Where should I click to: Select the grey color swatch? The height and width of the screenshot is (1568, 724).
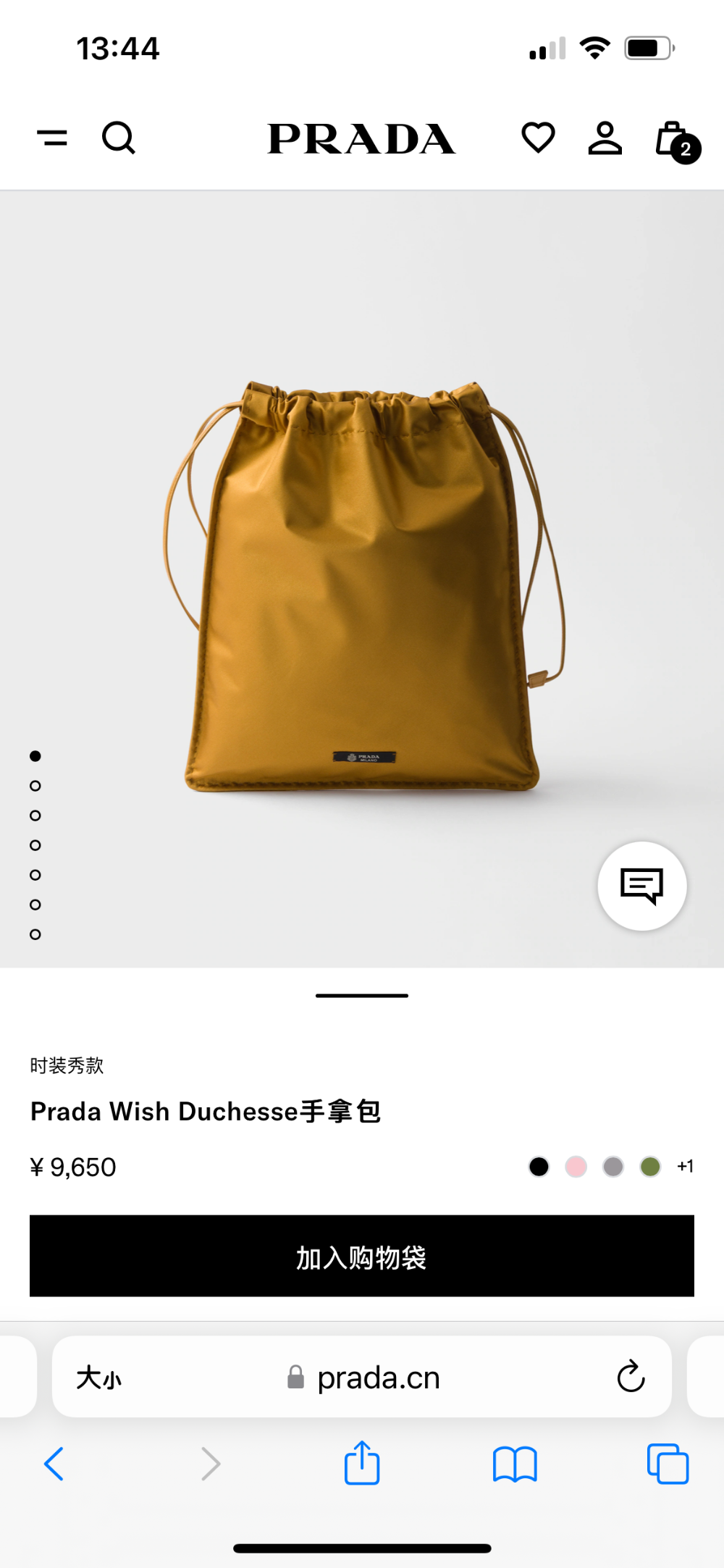click(x=613, y=1167)
